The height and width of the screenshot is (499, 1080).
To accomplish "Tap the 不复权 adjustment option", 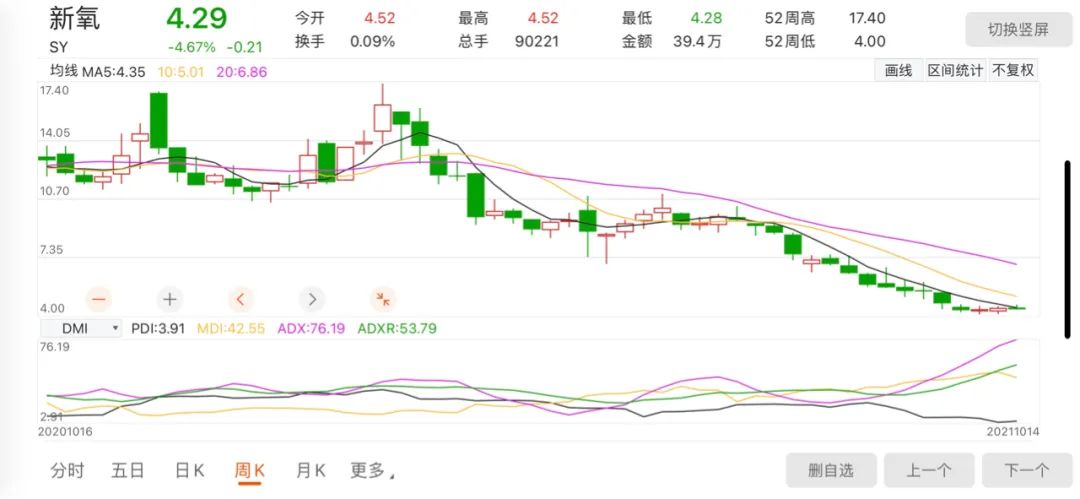I will pos(1013,71).
